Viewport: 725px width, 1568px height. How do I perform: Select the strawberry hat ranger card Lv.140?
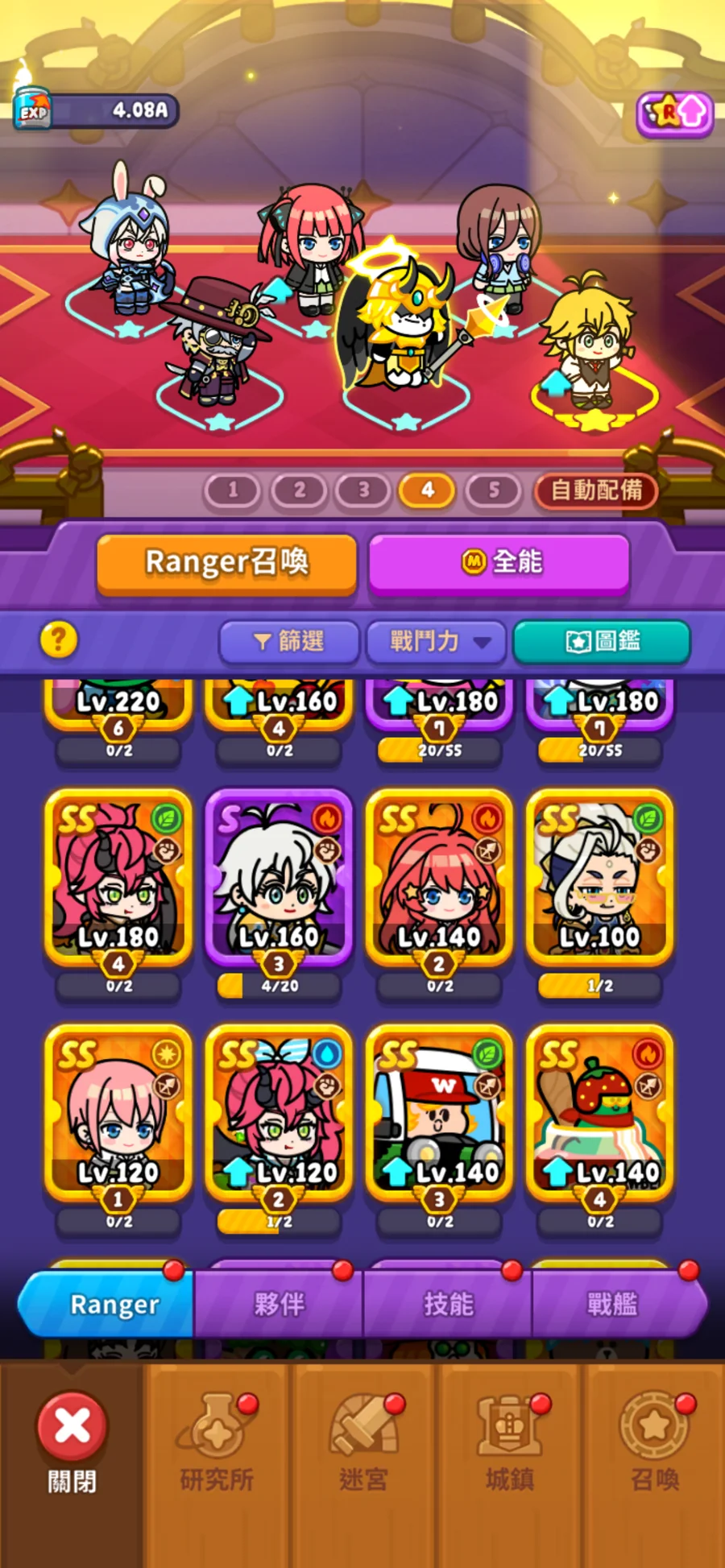(600, 1113)
